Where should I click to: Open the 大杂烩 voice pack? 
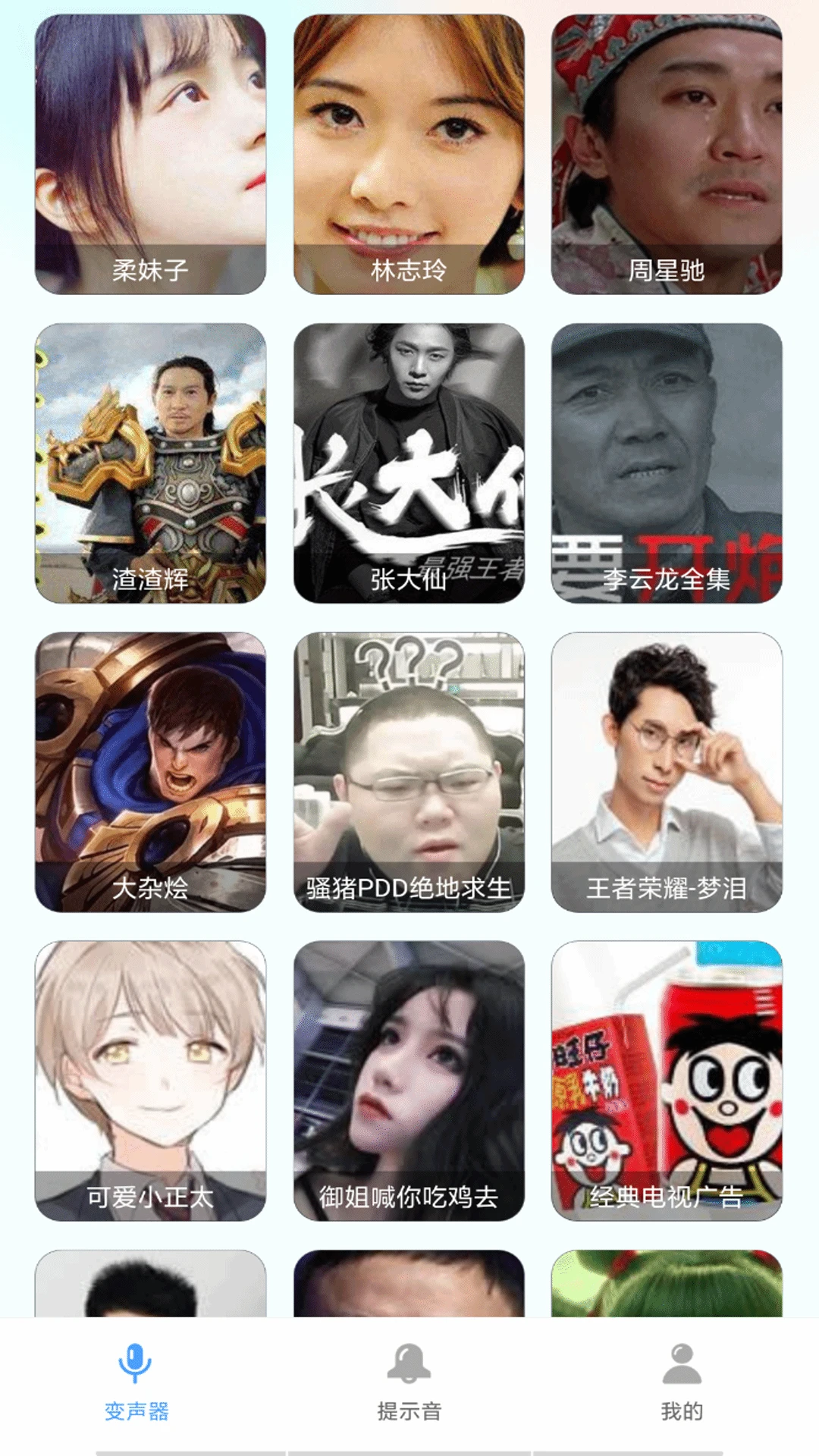(x=149, y=773)
